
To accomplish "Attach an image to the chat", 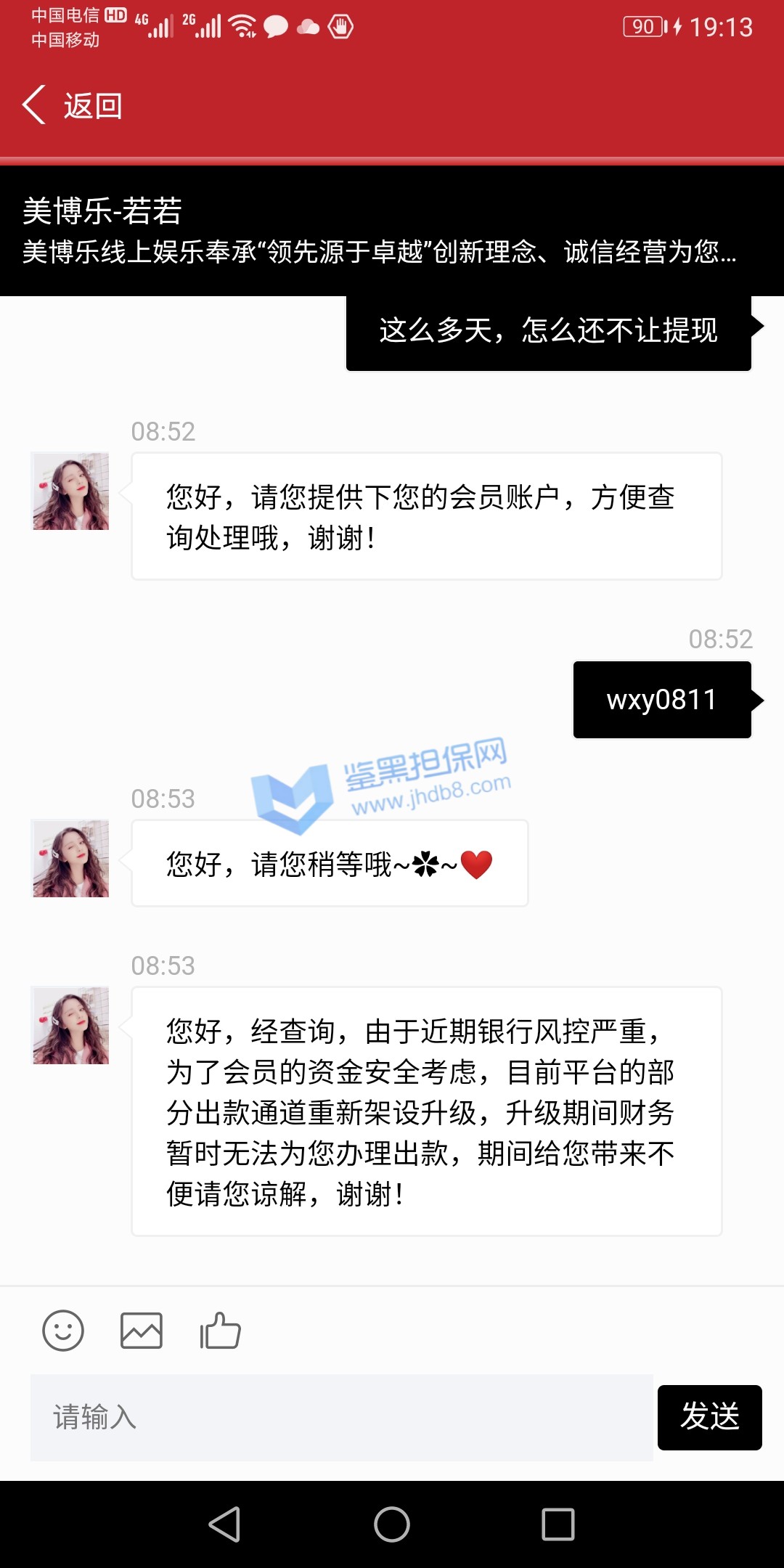I will click(141, 1331).
